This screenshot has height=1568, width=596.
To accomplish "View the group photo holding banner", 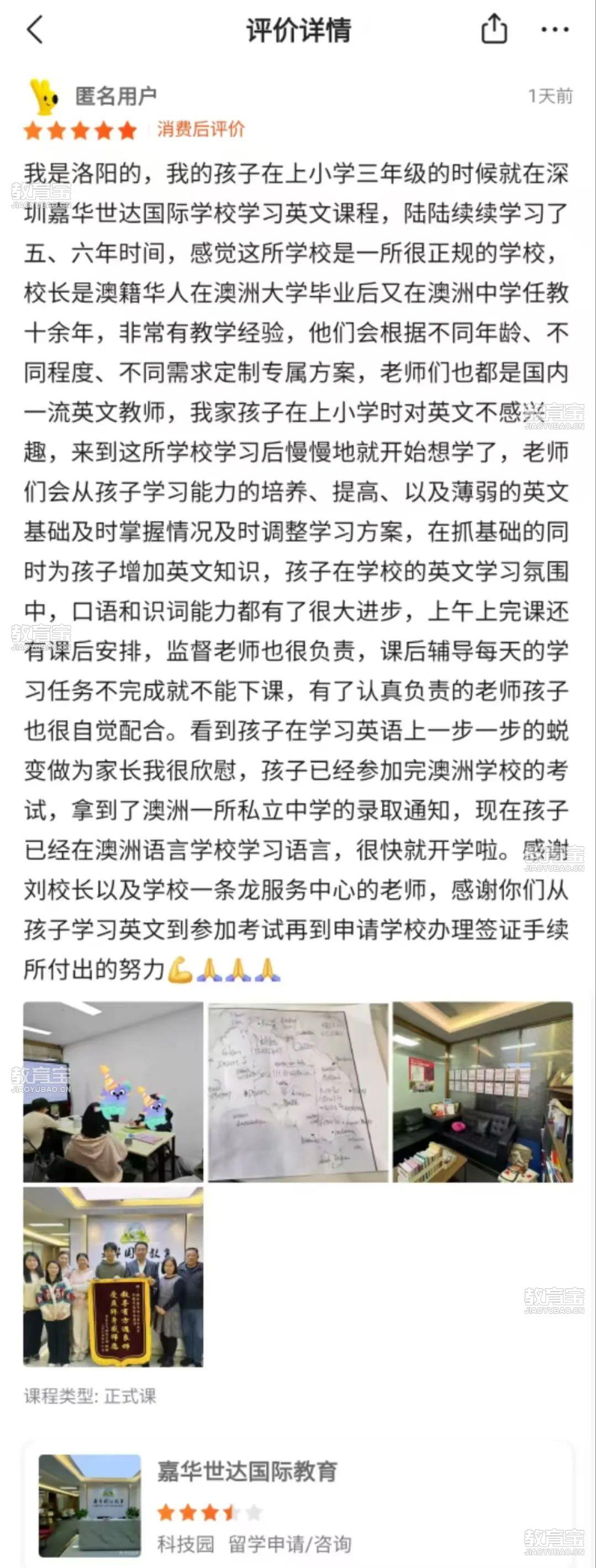I will point(113,1276).
